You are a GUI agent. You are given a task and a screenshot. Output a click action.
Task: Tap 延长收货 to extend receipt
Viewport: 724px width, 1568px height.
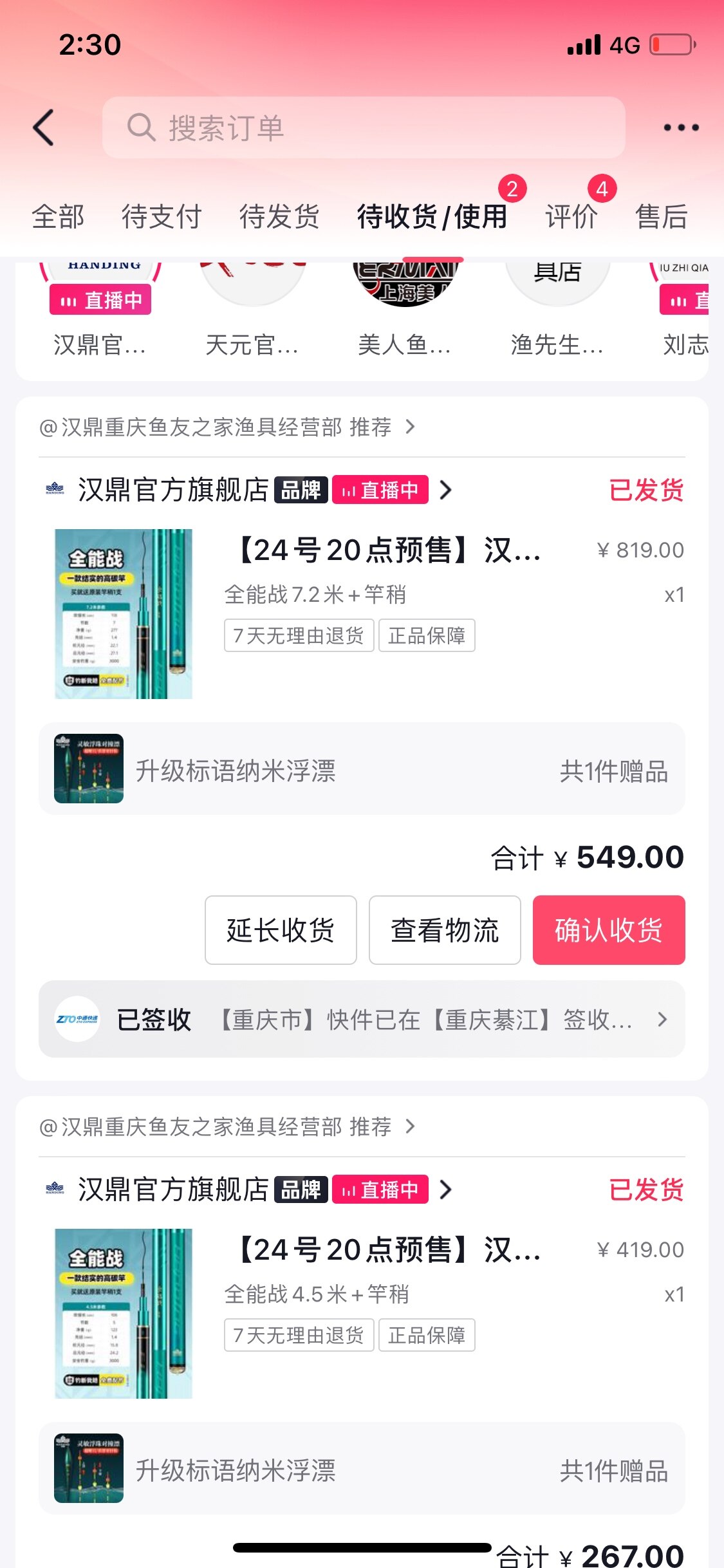[281, 930]
